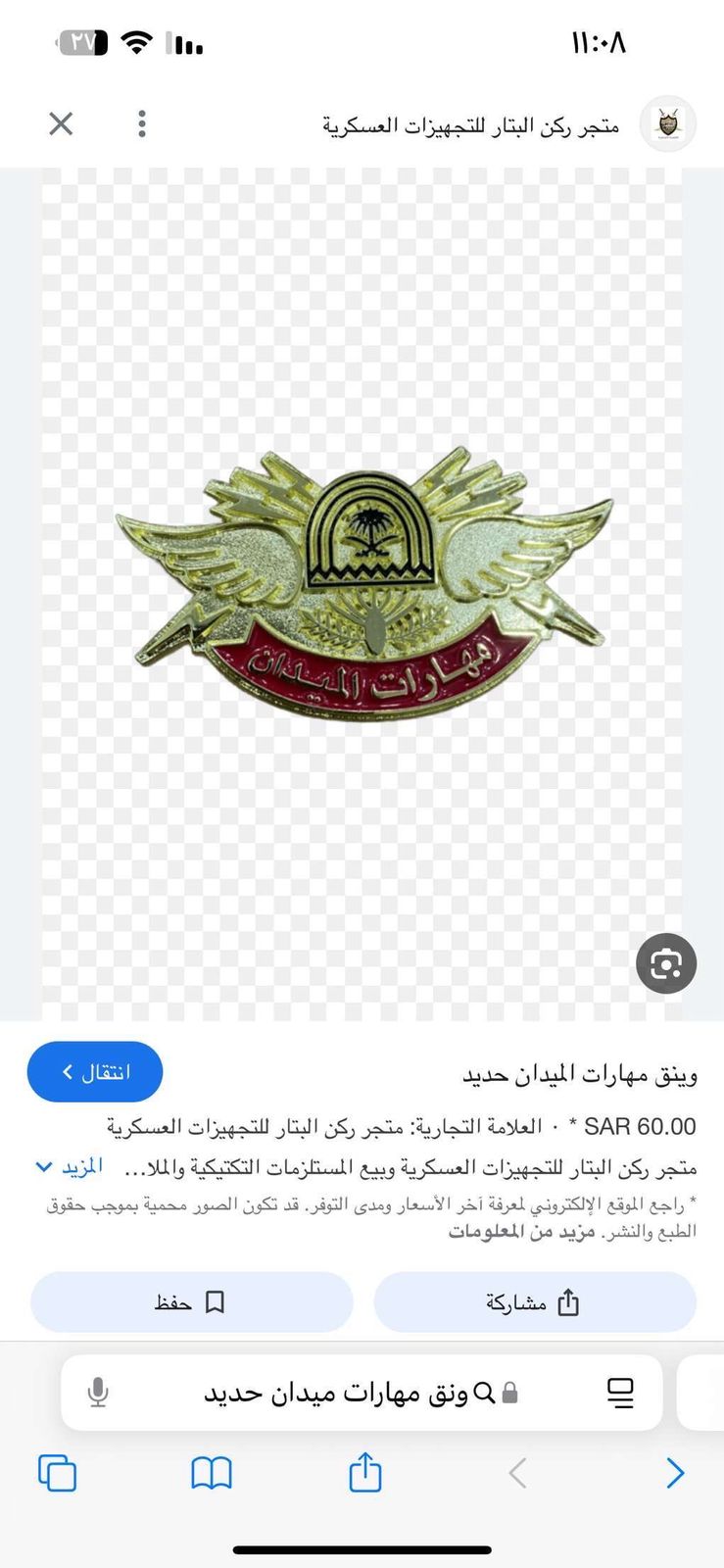Viewport: 724px width, 1568px height.
Task: Open the store name header
Action: pos(470,125)
